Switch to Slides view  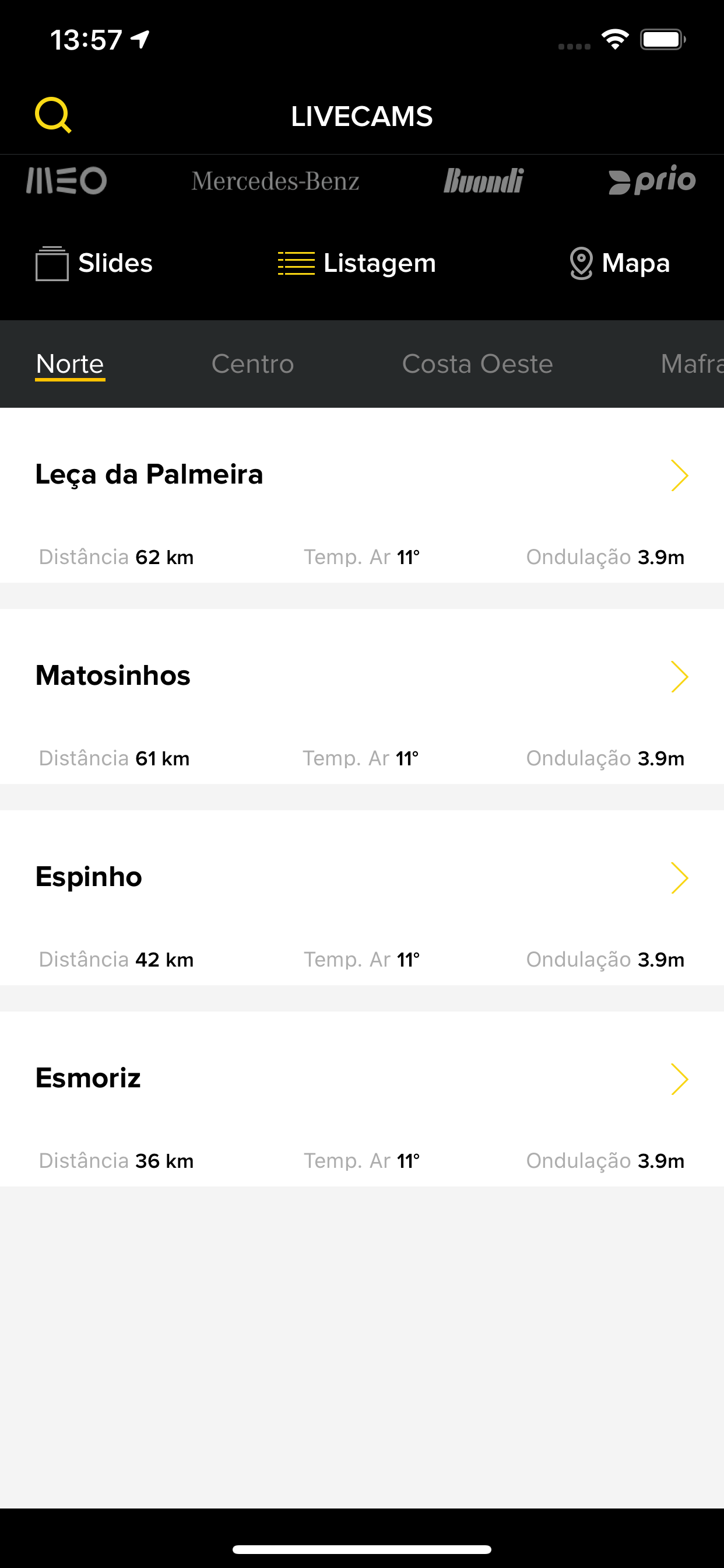coord(94,264)
